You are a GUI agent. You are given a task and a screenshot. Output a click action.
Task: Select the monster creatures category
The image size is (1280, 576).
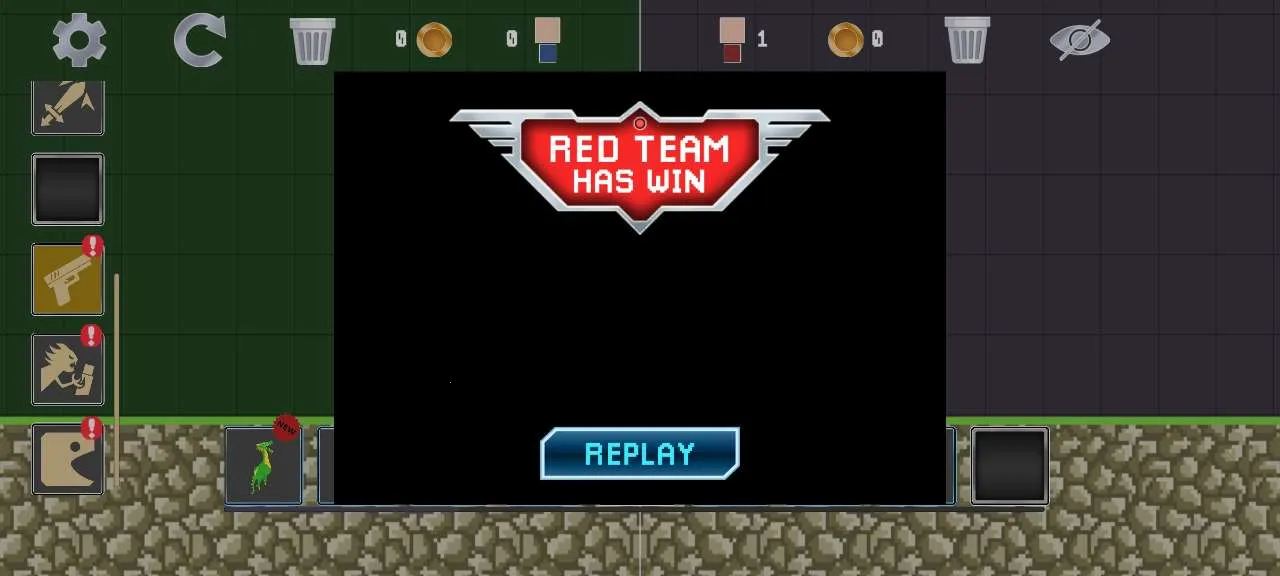[68, 369]
